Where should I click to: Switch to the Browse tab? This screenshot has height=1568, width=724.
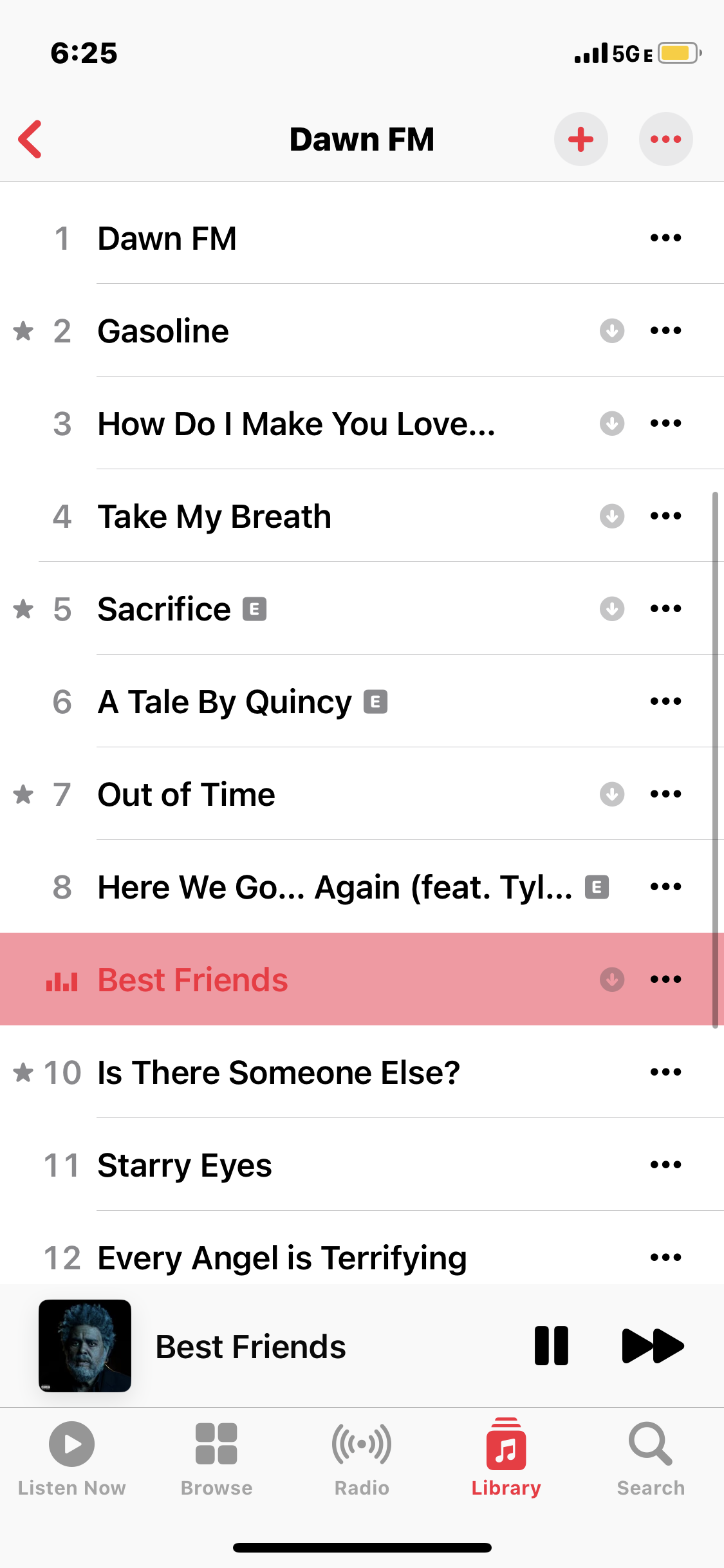pyautogui.click(x=217, y=1459)
